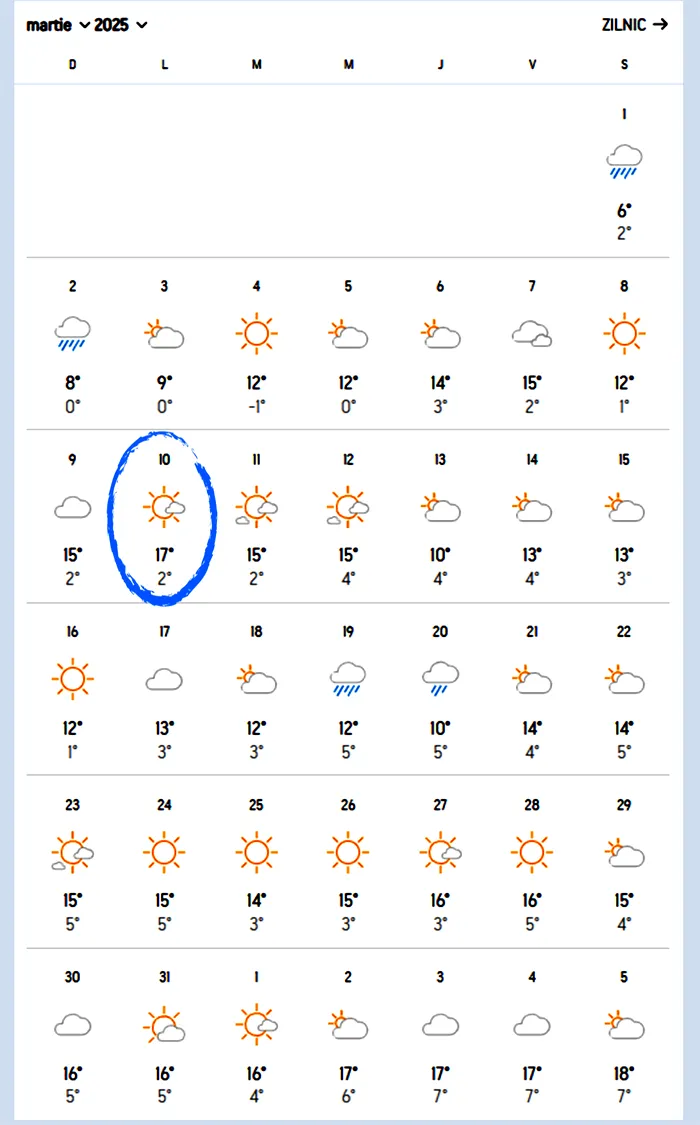Open the martie month dropdown
This screenshot has height=1125, width=700.
(58, 25)
